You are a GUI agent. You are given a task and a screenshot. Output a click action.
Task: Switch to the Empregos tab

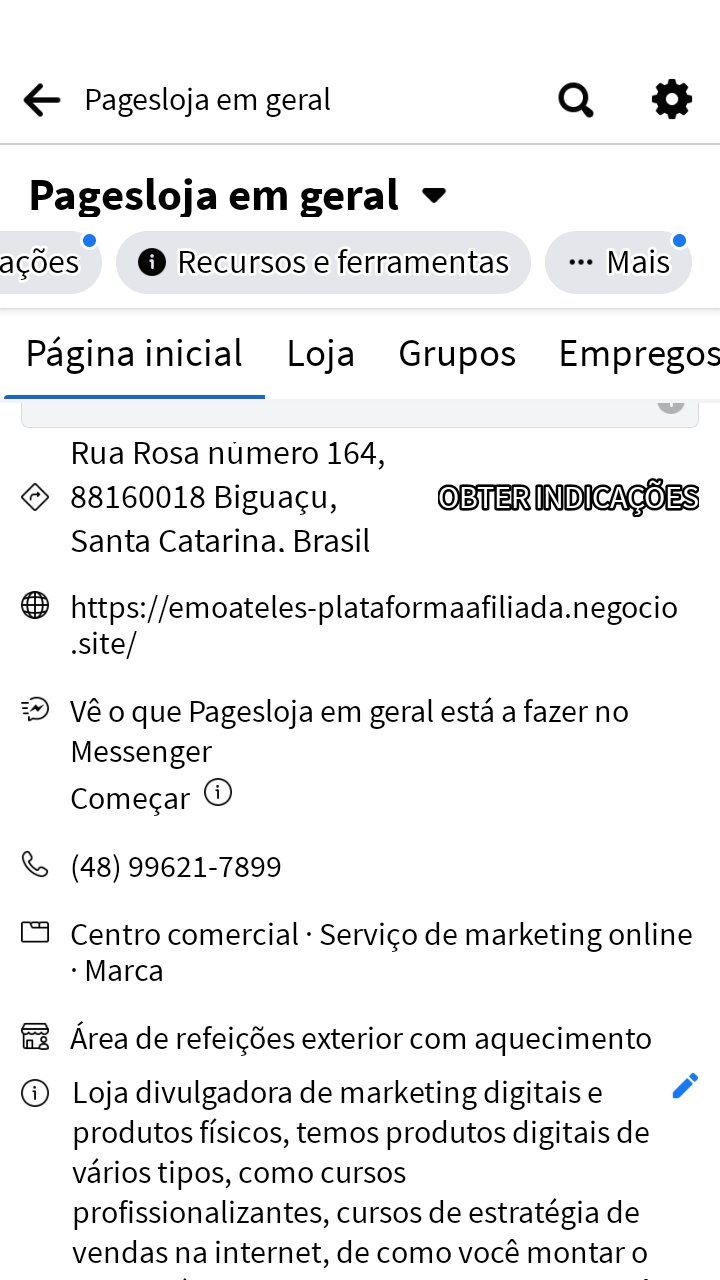[638, 354]
